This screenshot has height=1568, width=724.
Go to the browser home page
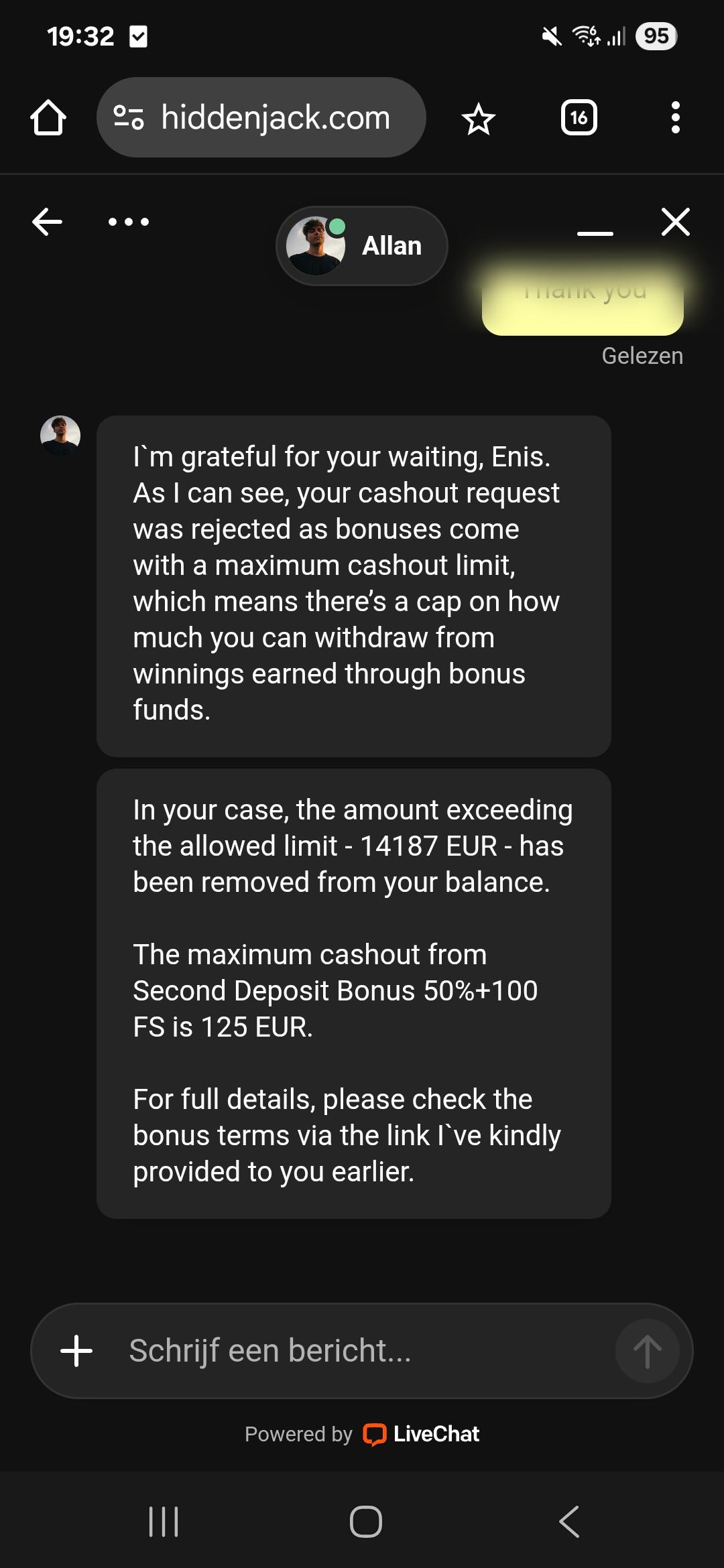[x=48, y=118]
